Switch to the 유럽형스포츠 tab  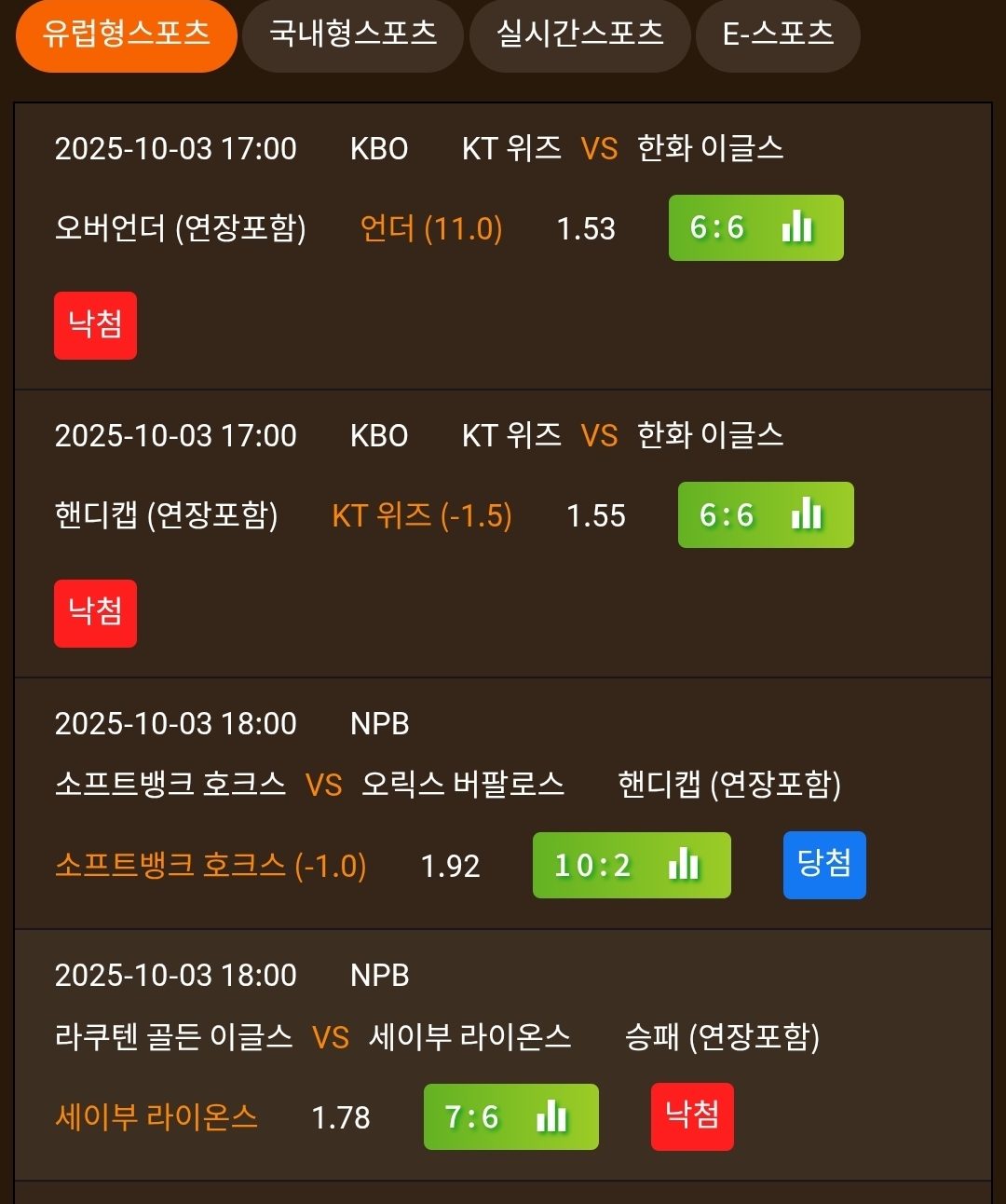click(127, 35)
